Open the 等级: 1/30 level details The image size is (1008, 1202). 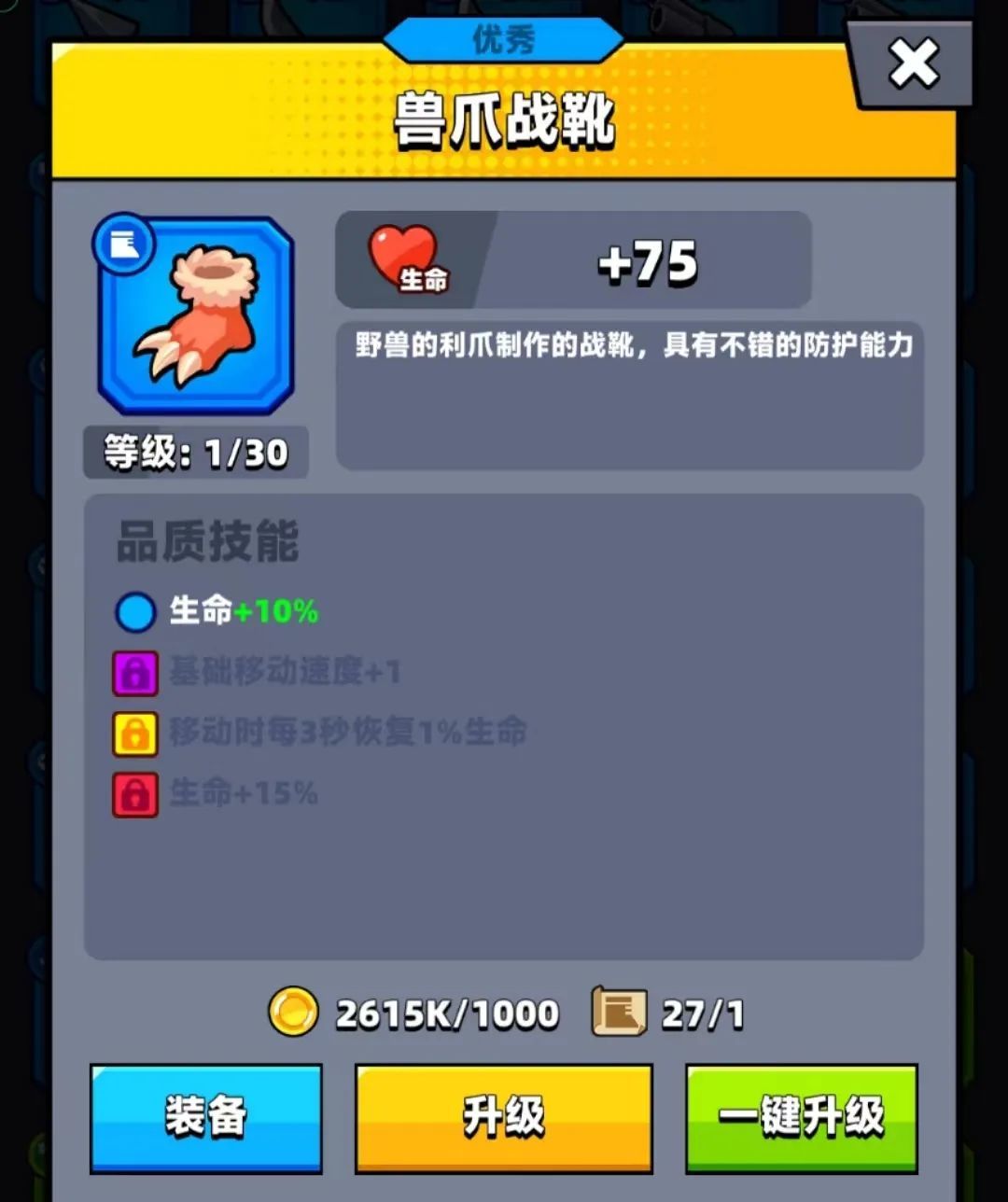195,453
